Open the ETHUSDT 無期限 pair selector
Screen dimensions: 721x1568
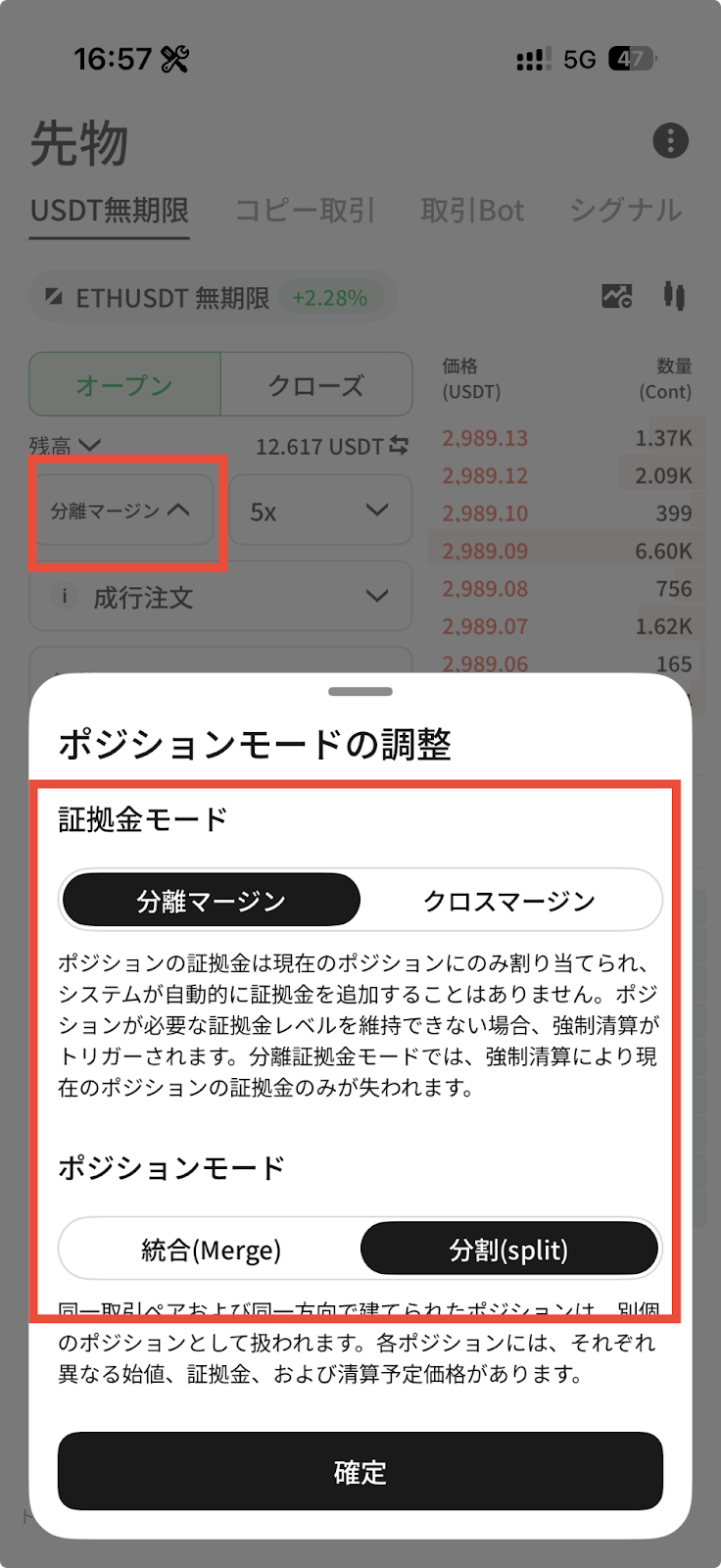click(x=171, y=298)
